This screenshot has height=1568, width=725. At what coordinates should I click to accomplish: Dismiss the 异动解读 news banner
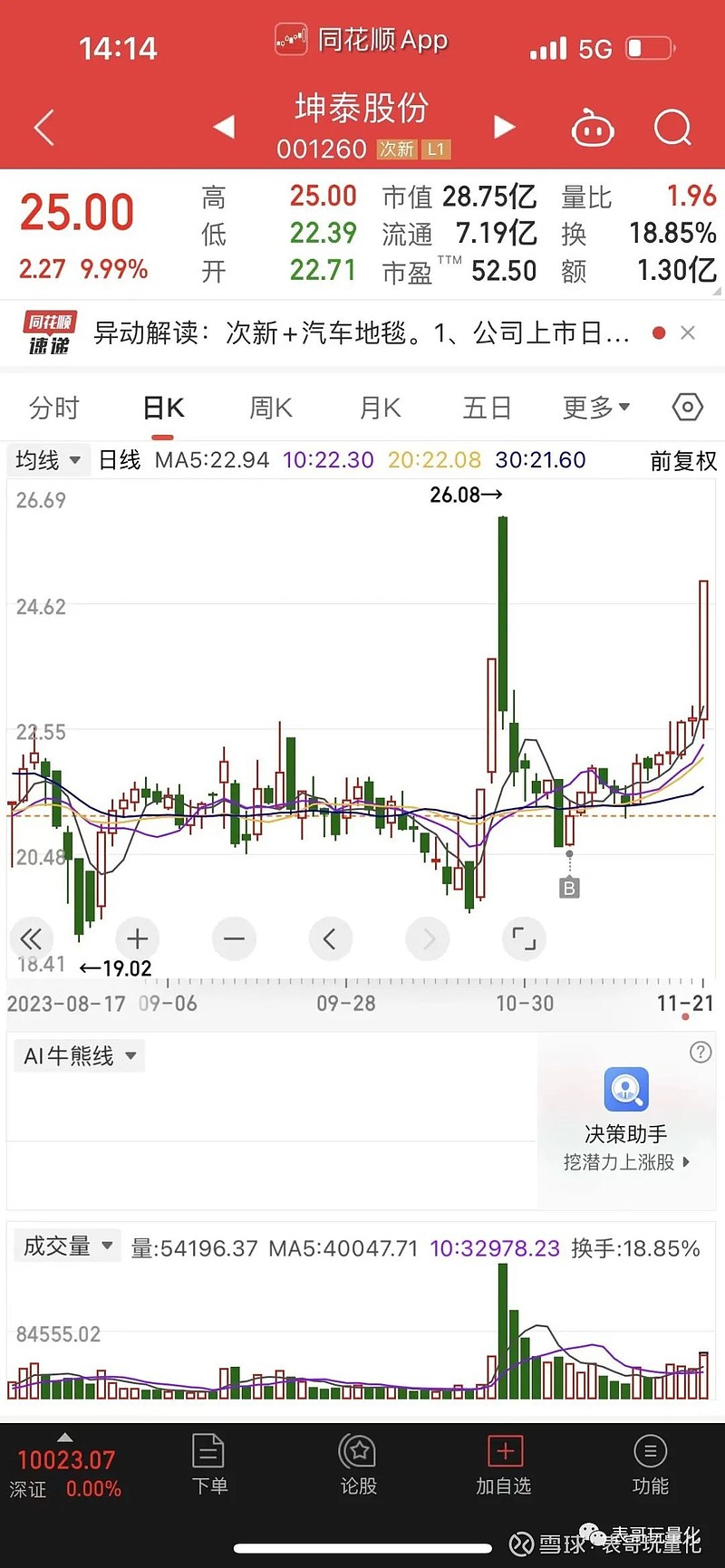[688, 333]
